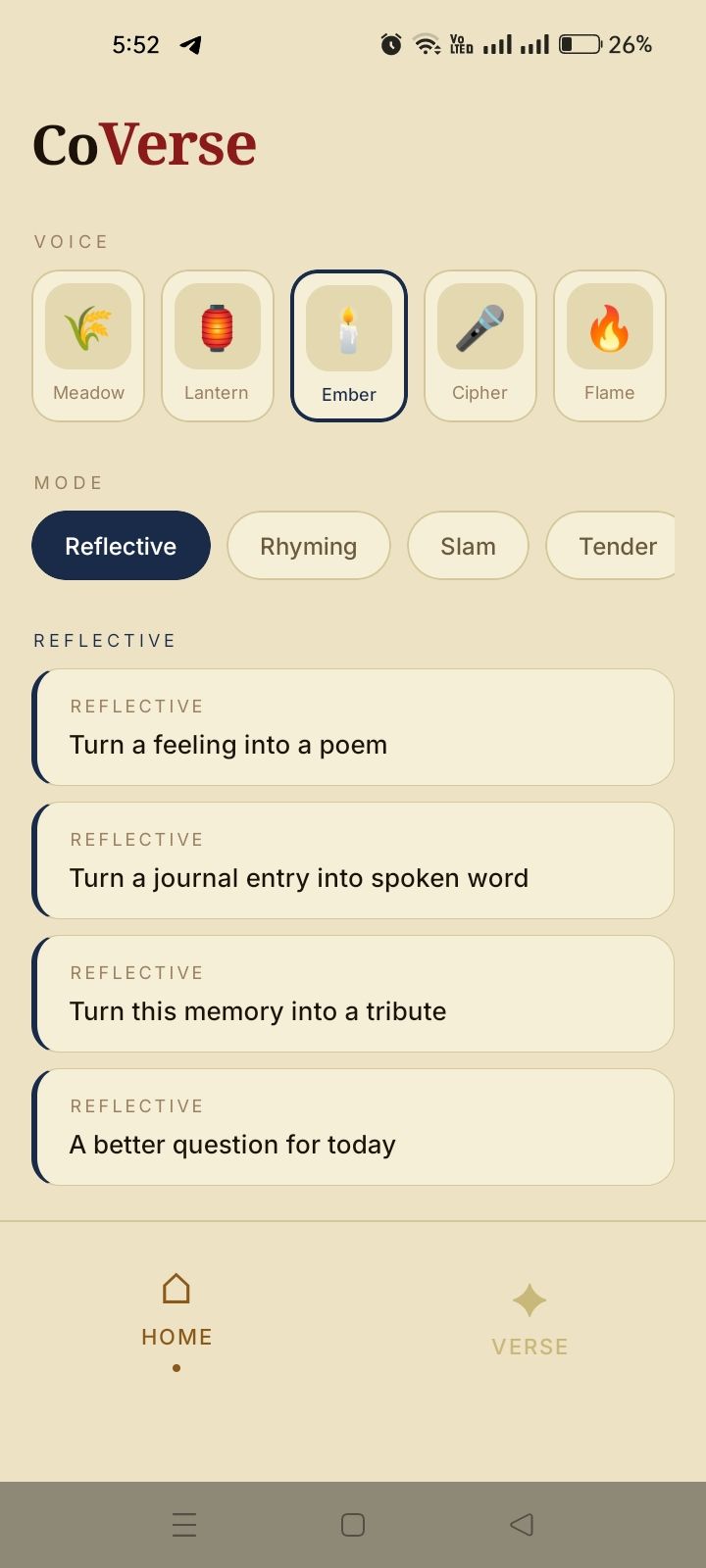Open recent apps from navigation bar
The height and width of the screenshot is (1568, 706).
(x=184, y=1525)
